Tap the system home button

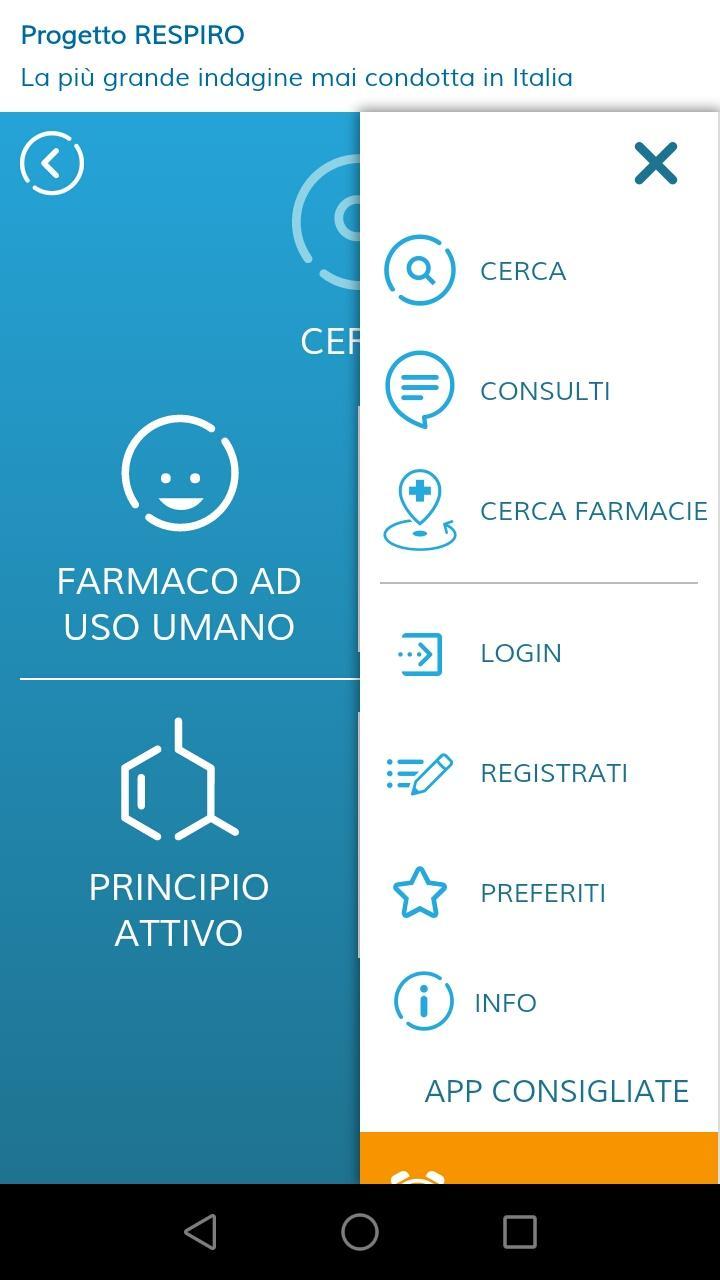[x=360, y=1232]
